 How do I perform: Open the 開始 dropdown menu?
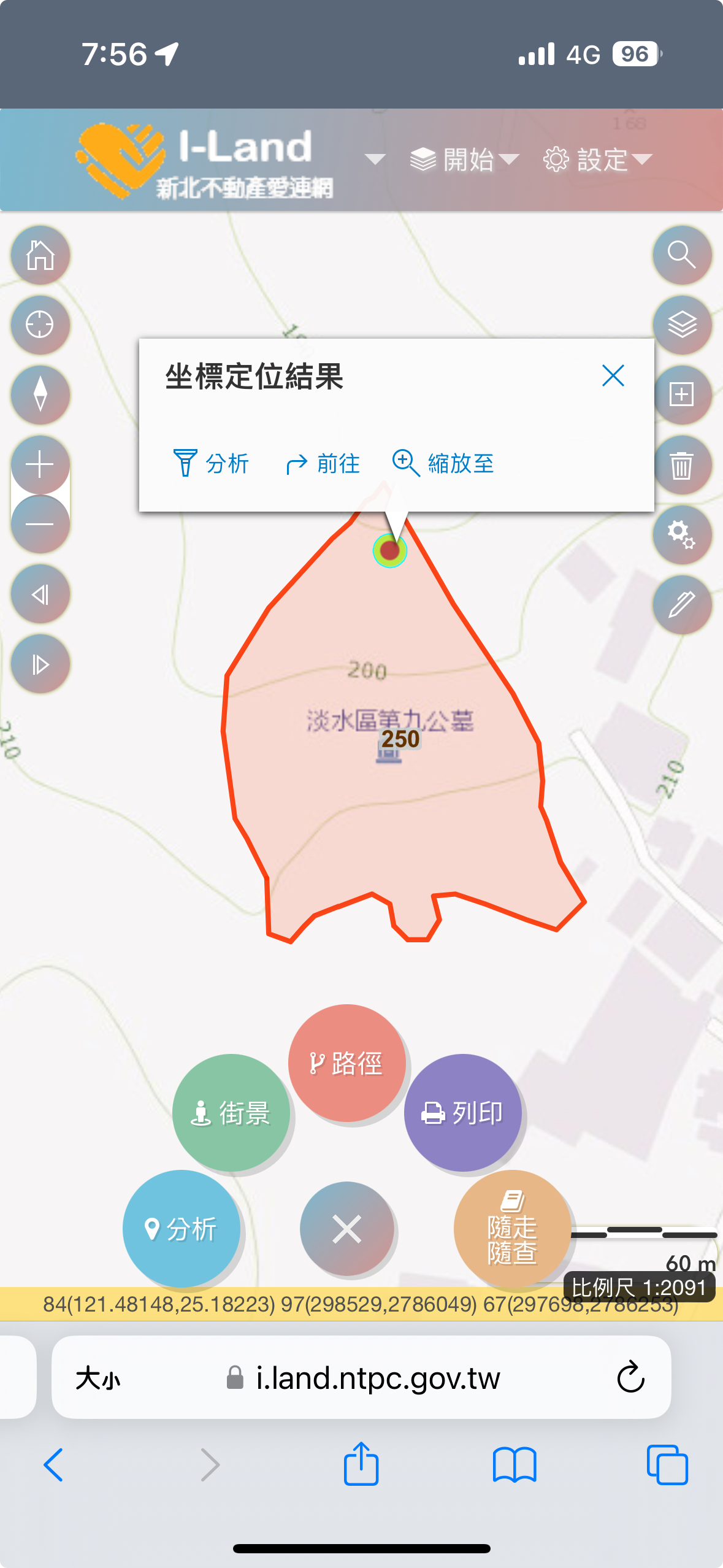[x=465, y=160]
